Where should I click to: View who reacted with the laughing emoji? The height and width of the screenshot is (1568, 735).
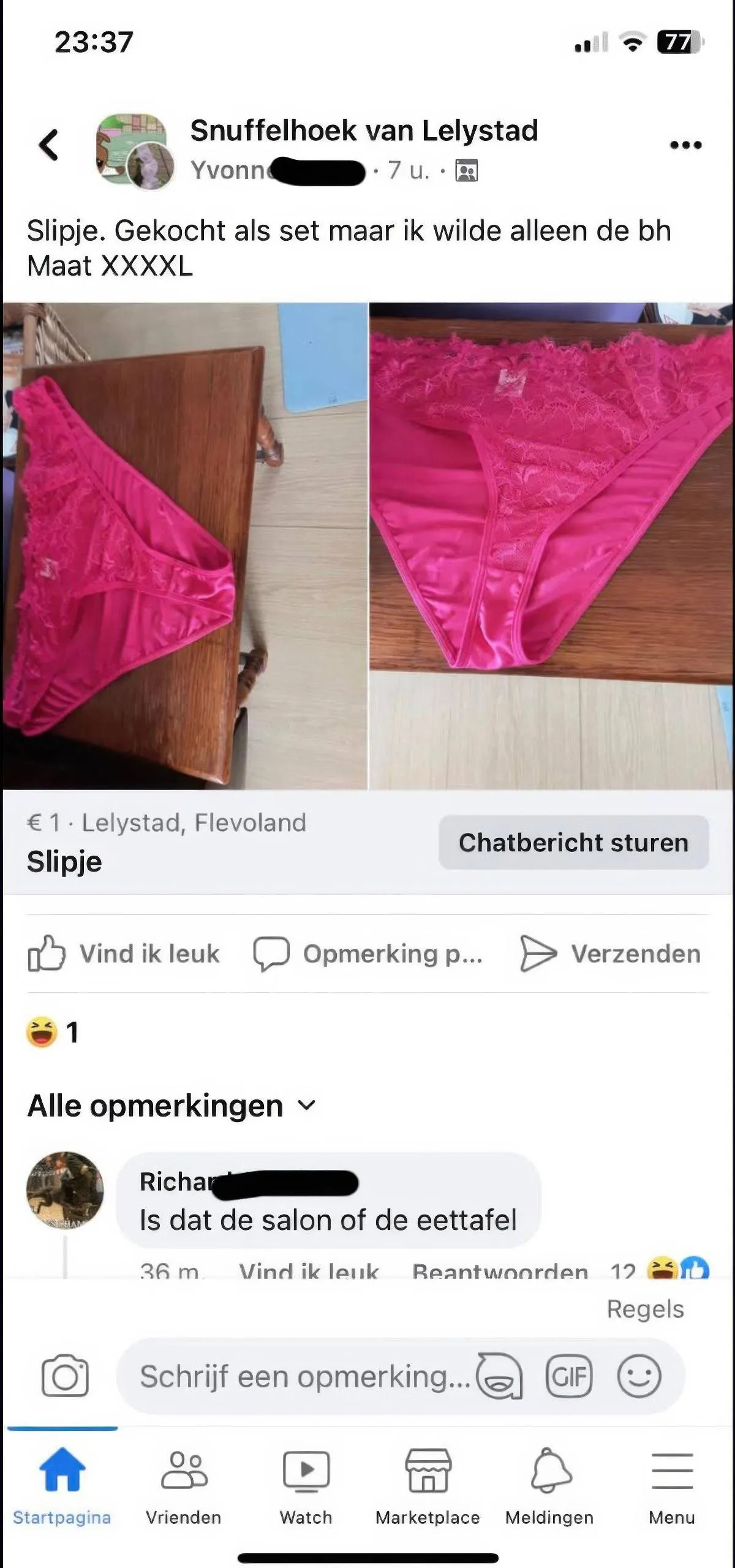pos(52,1032)
